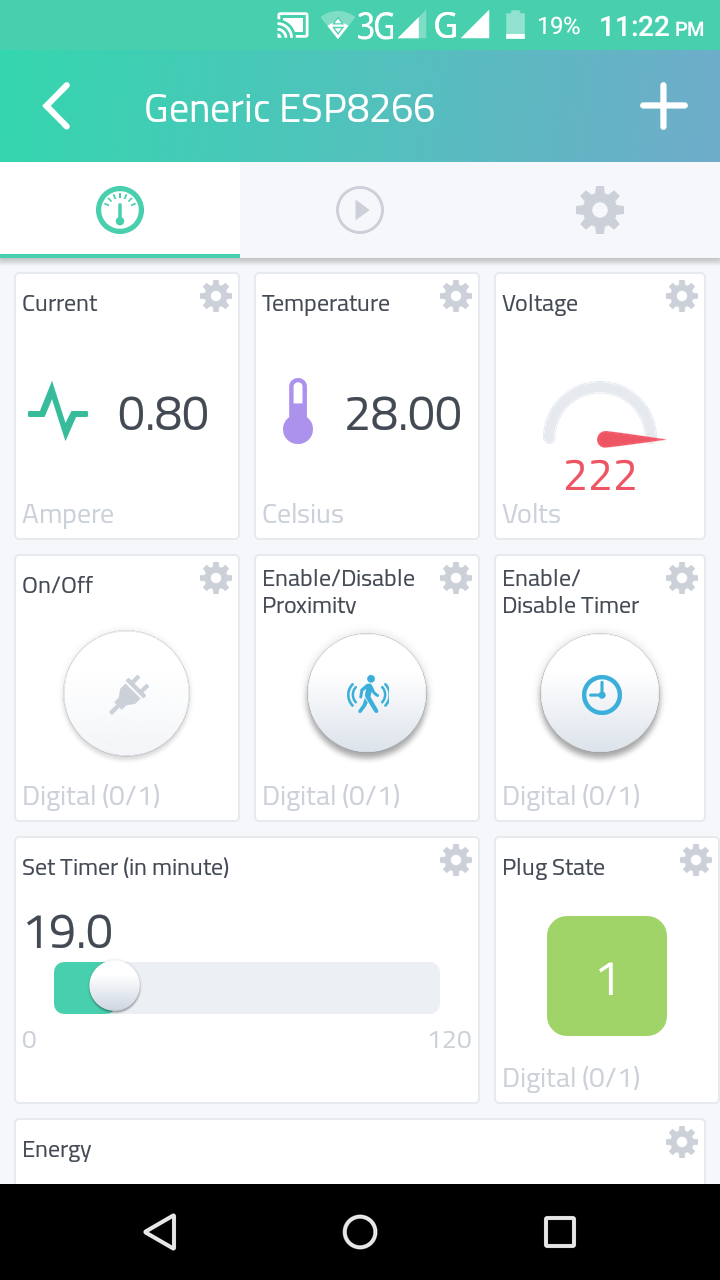Toggle the On/Off plug button

127,693
